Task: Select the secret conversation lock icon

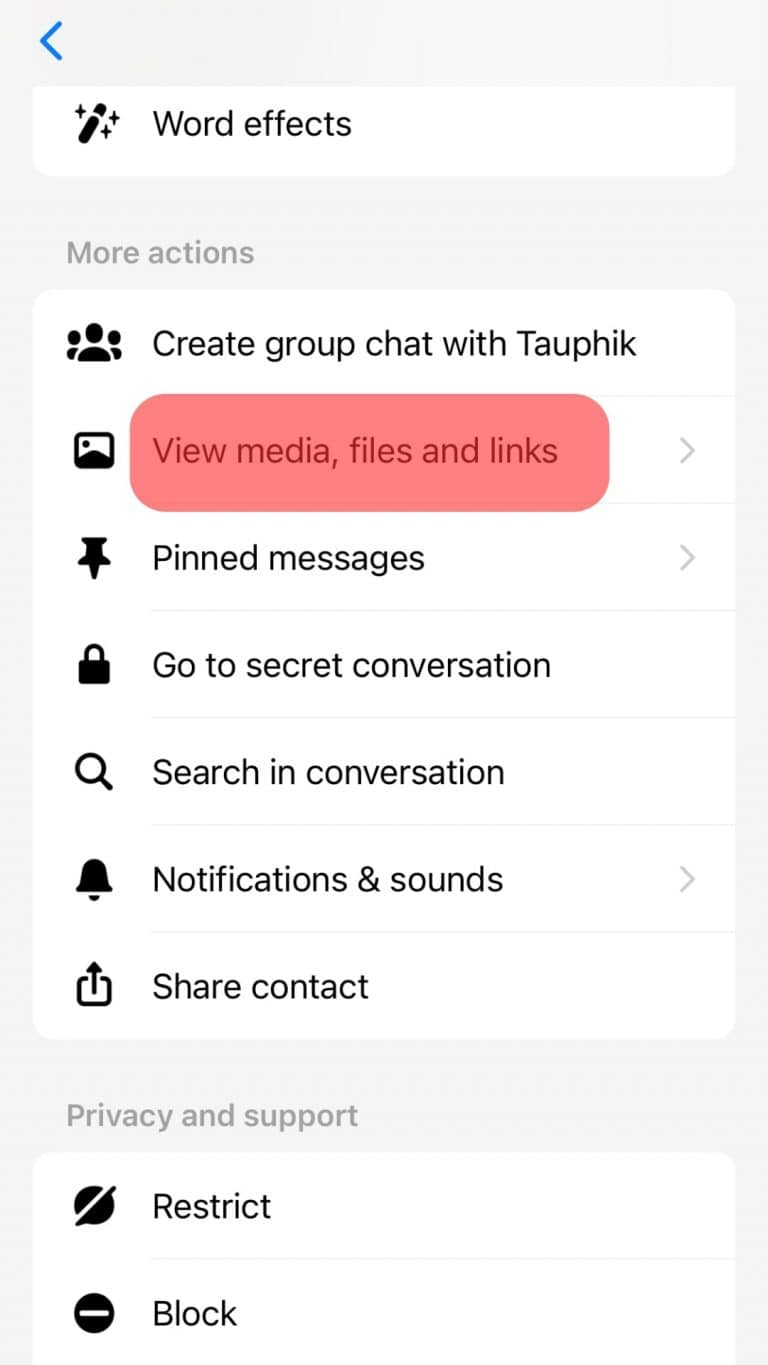Action: click(95, 664)
